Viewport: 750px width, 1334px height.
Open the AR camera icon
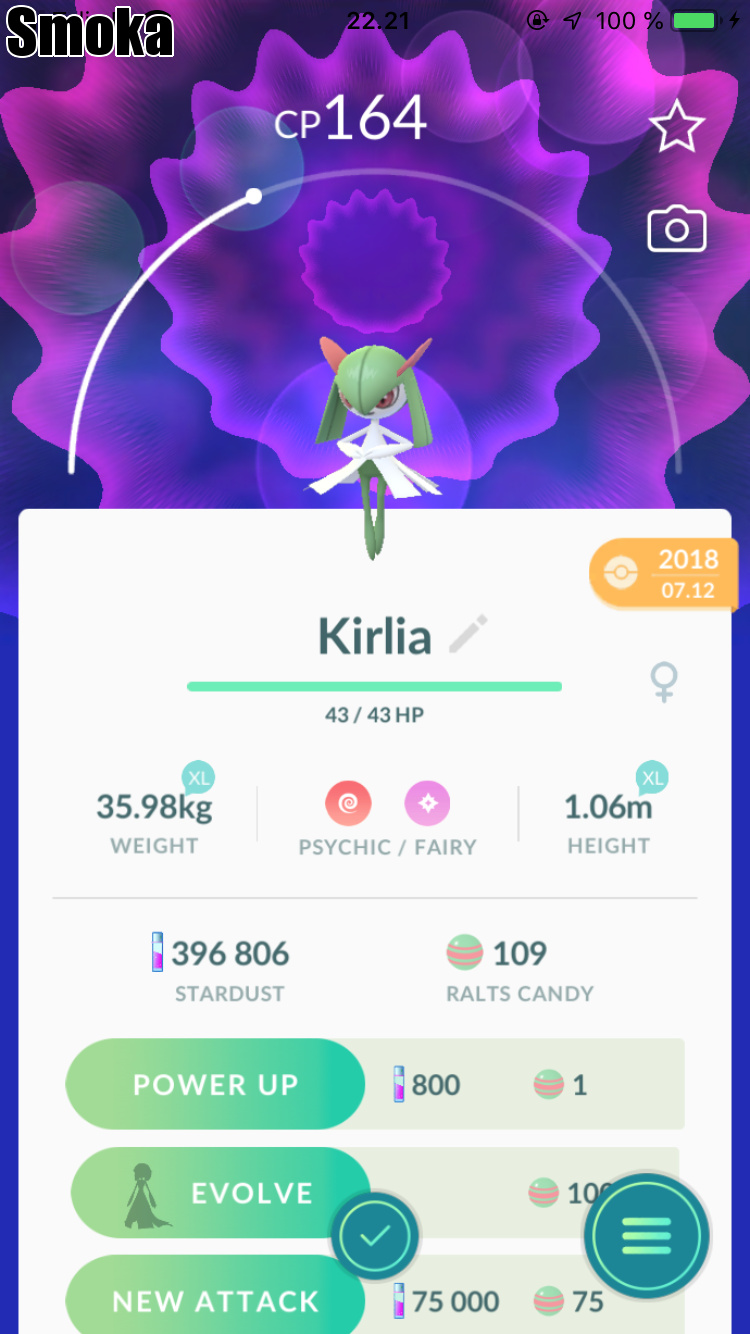point(677,230)
